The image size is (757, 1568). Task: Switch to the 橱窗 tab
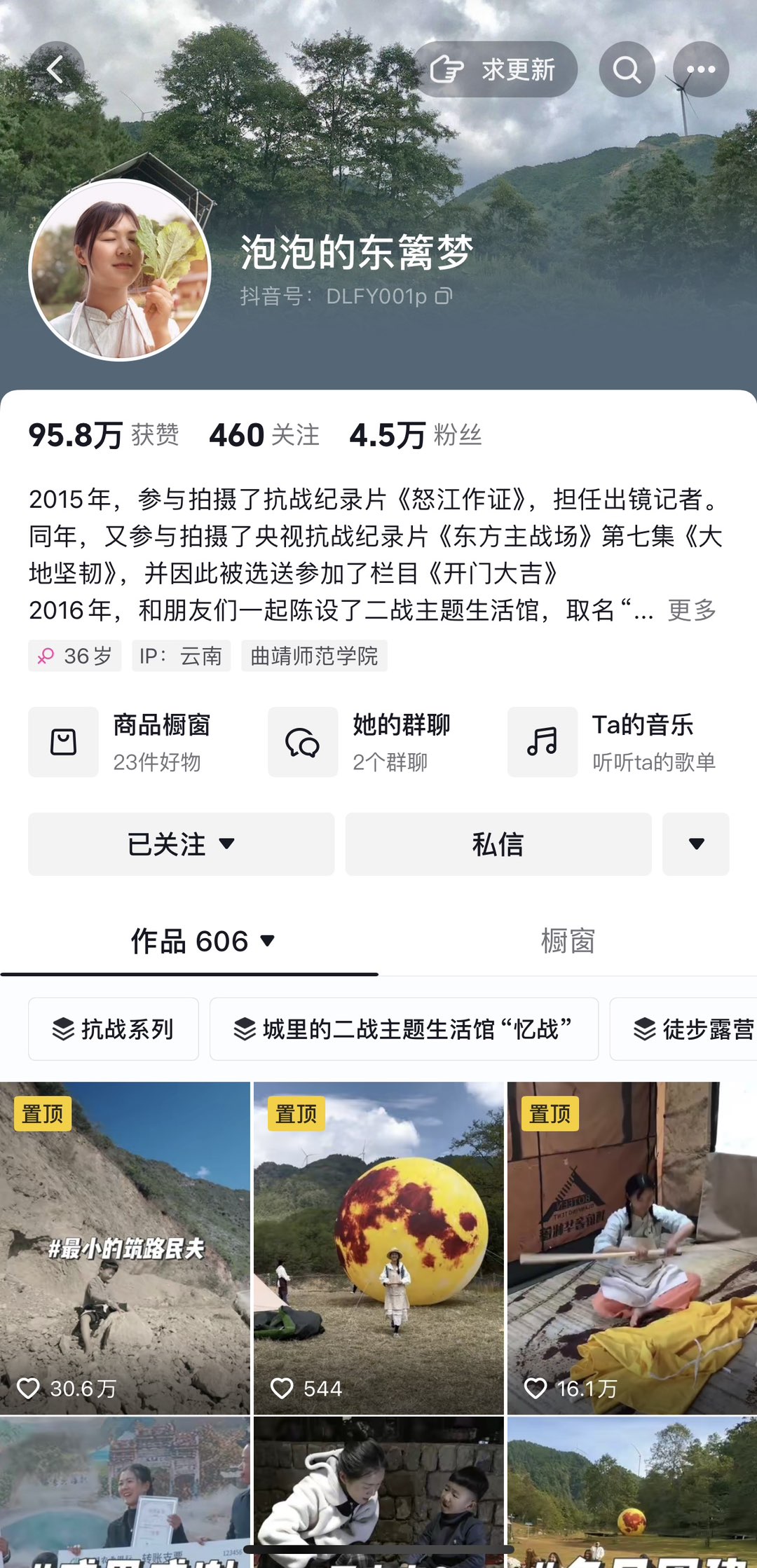click(568, 941)
